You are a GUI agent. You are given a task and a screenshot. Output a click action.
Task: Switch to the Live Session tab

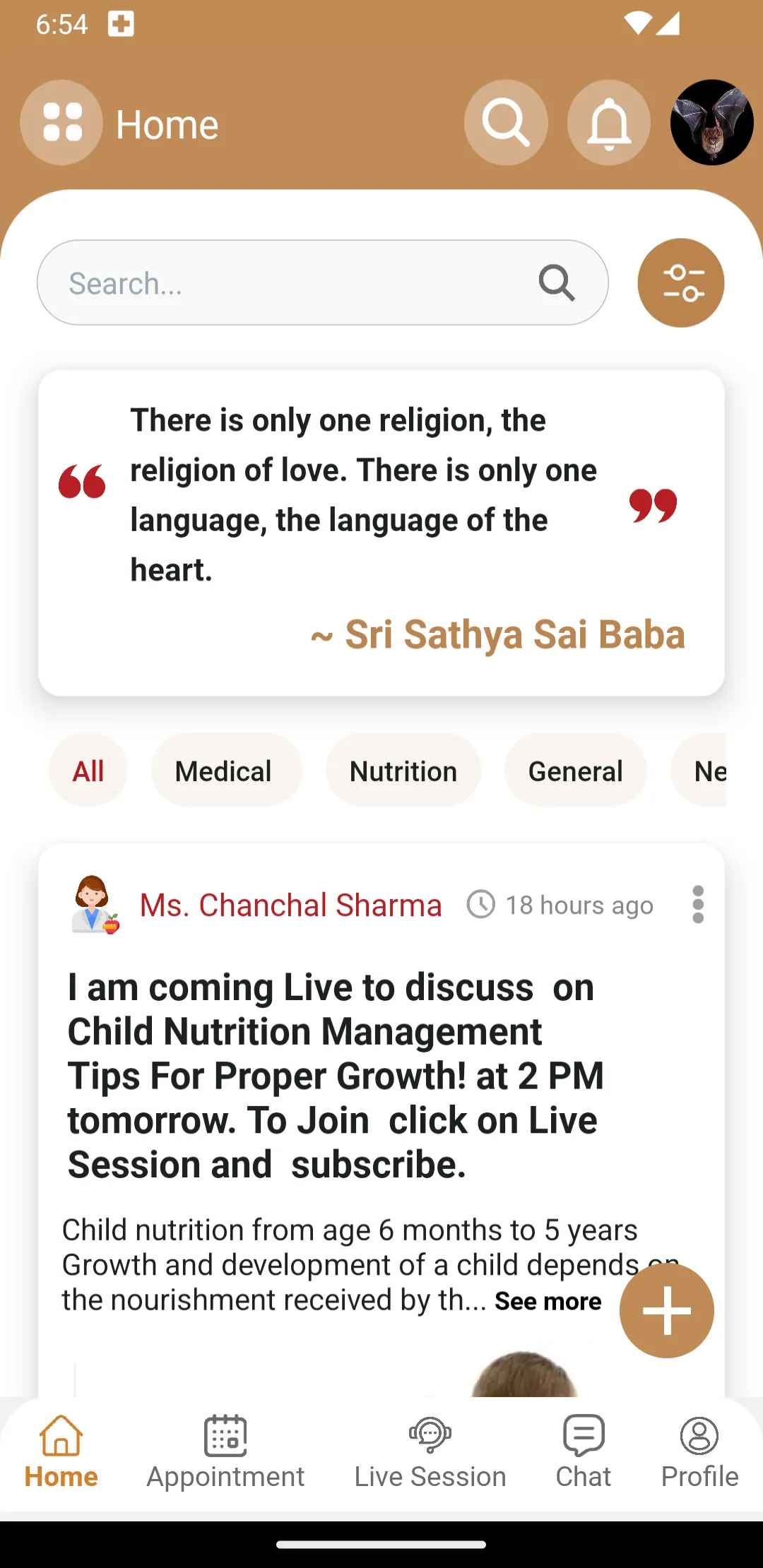tap(430, 1454)
